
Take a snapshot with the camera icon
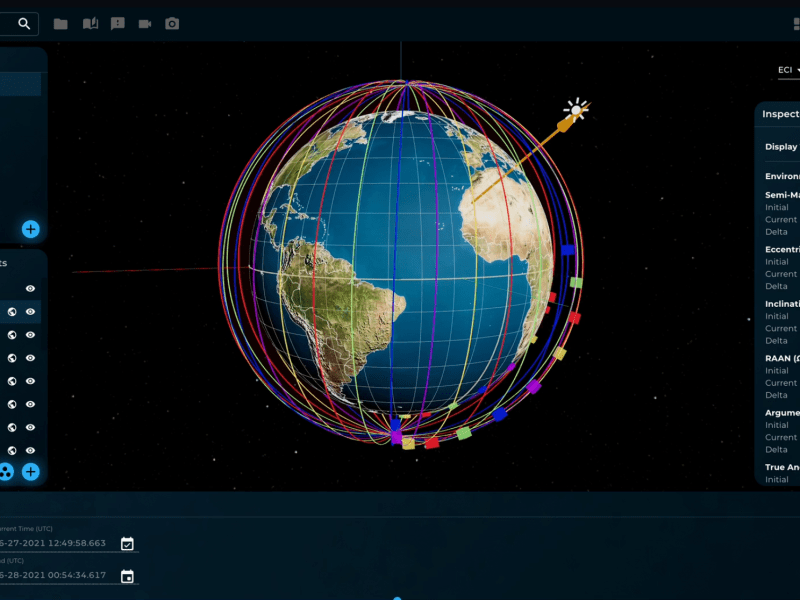coord(172,23)
